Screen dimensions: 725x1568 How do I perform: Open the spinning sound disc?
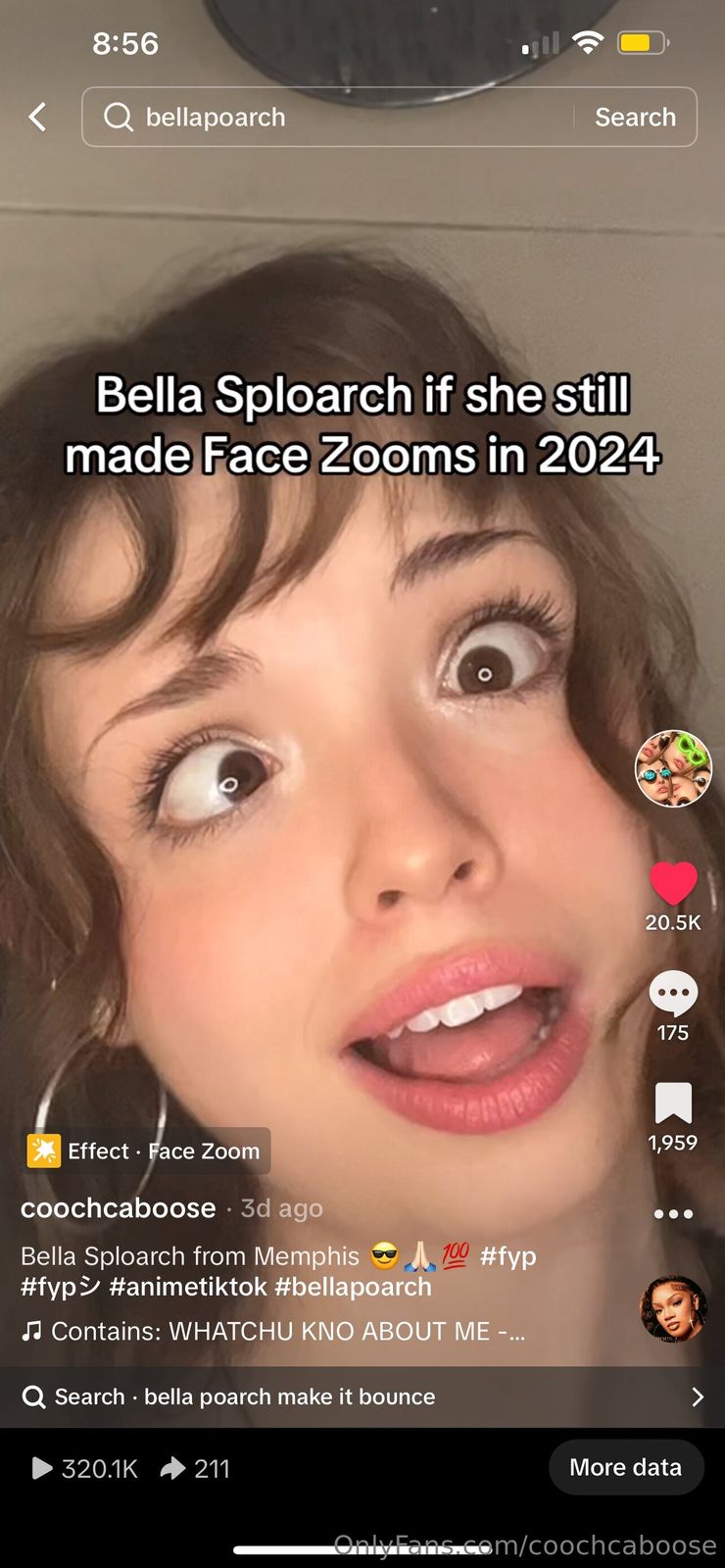point(673,1308)
